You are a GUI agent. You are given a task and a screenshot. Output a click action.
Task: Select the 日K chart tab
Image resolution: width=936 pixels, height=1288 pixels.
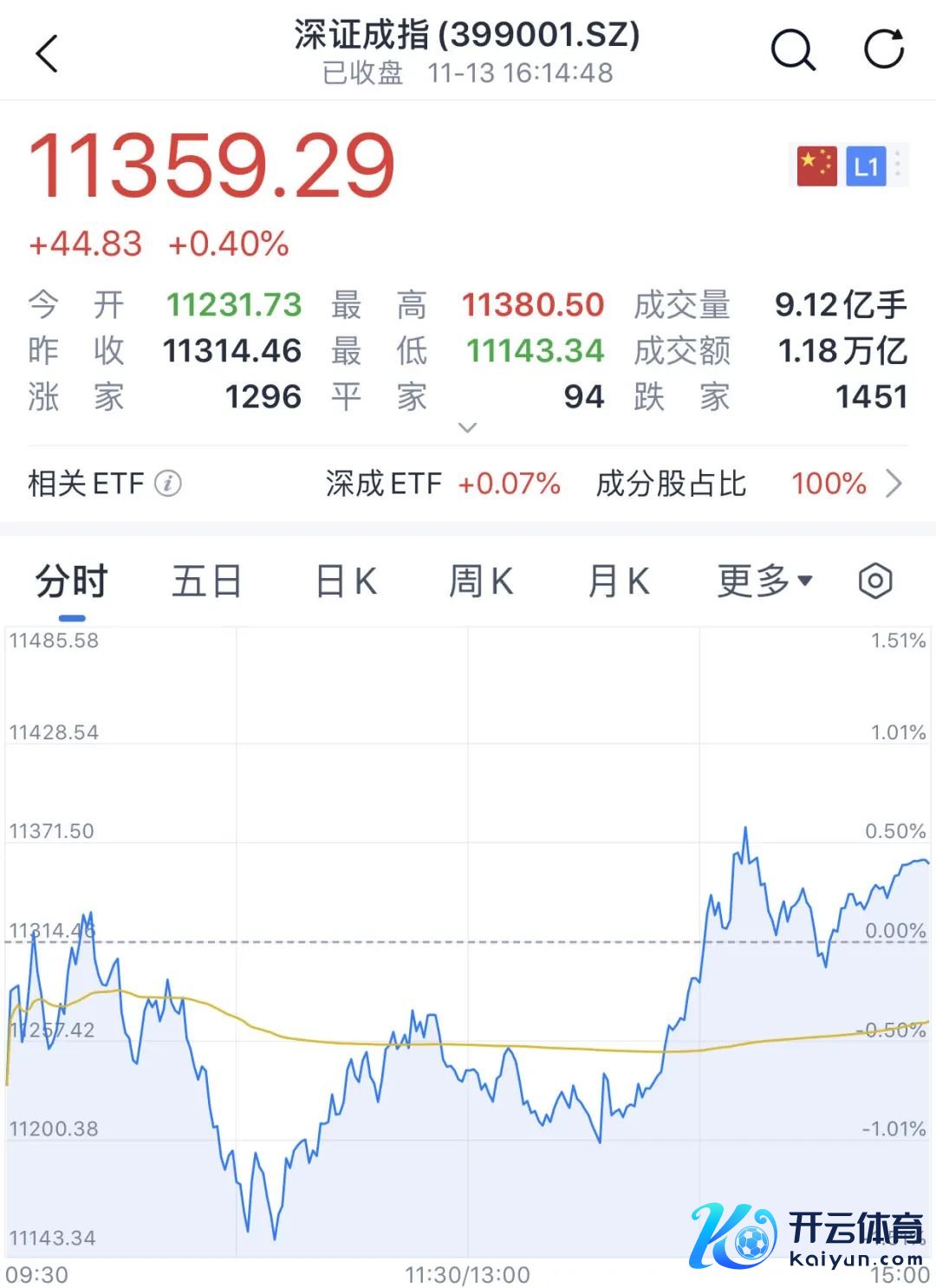346,582
